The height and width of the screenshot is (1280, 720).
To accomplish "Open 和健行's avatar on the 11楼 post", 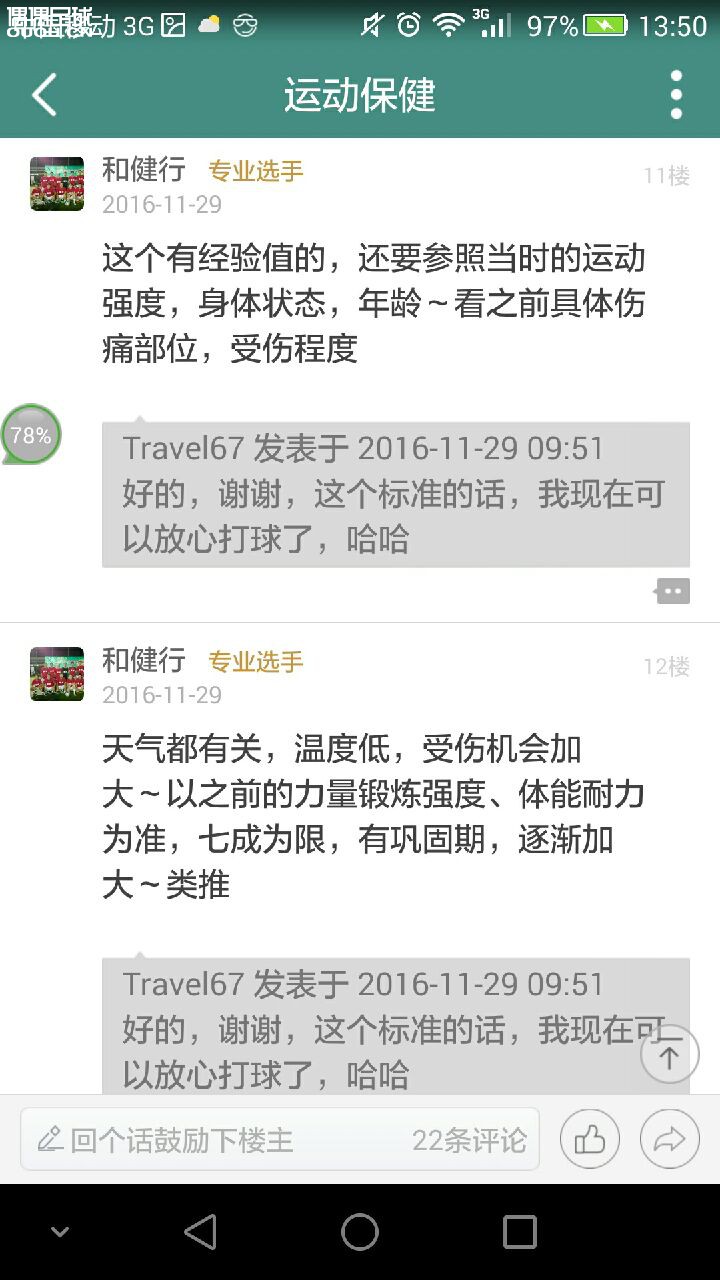I will pos(57,184).
